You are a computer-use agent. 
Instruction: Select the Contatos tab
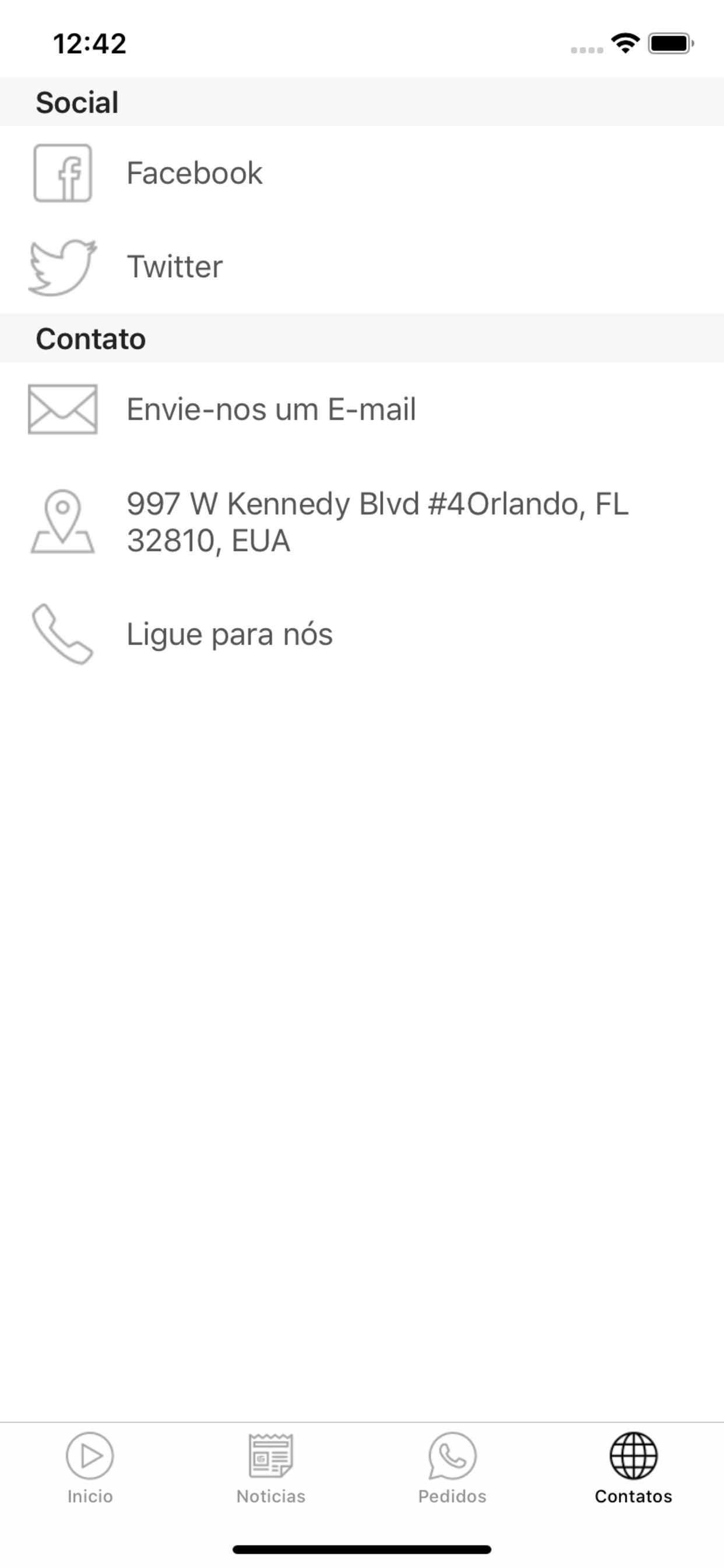[x=633, y=1468]
